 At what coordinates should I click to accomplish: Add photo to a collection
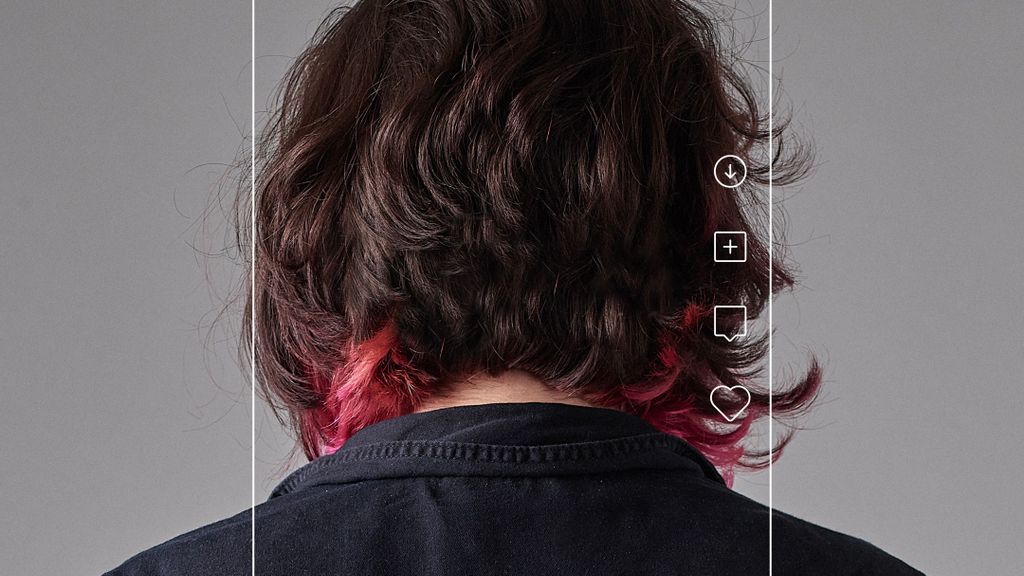[x=730, y=246]
